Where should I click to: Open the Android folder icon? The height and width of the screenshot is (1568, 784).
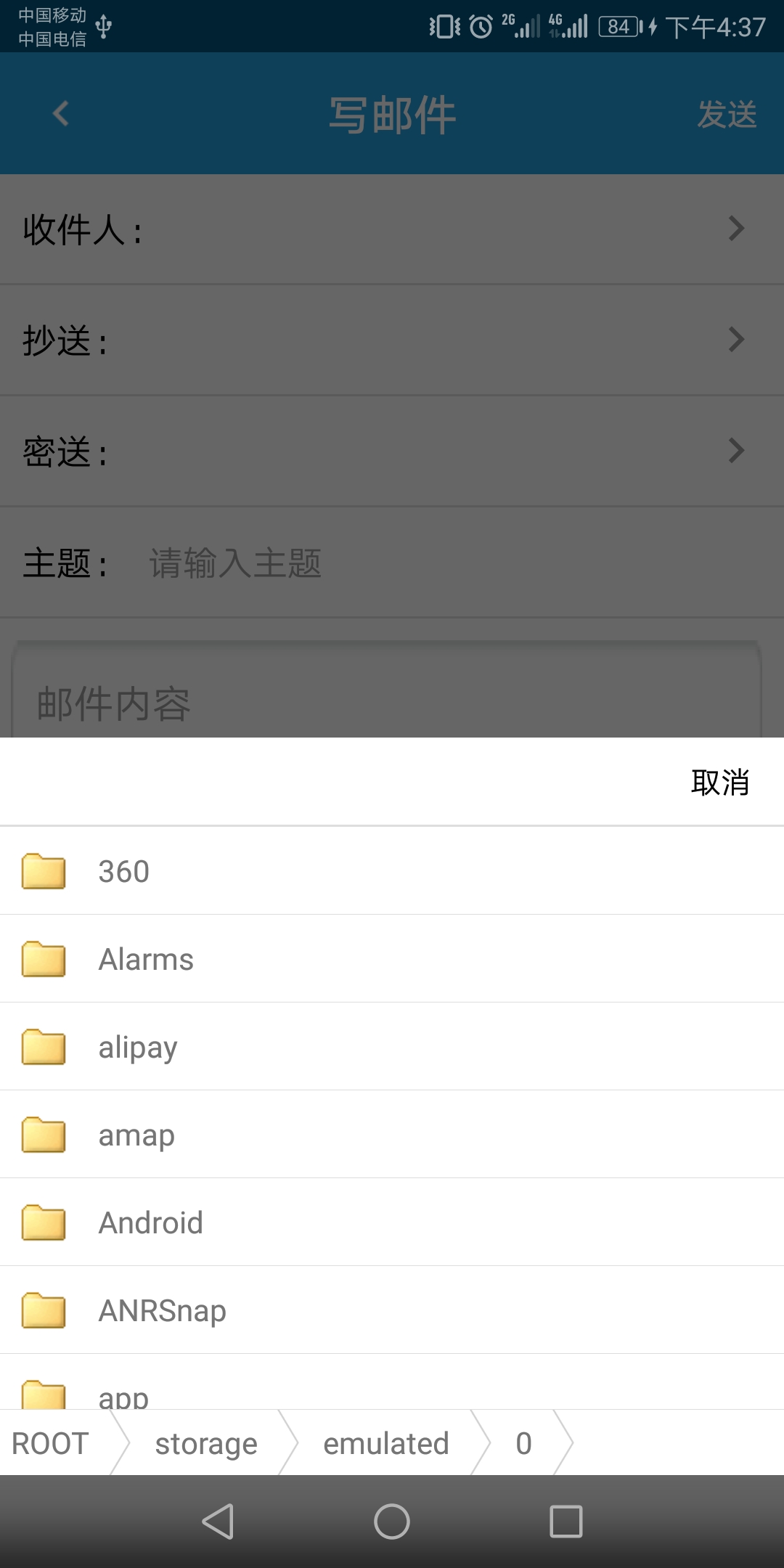(x=43, y=1222)
